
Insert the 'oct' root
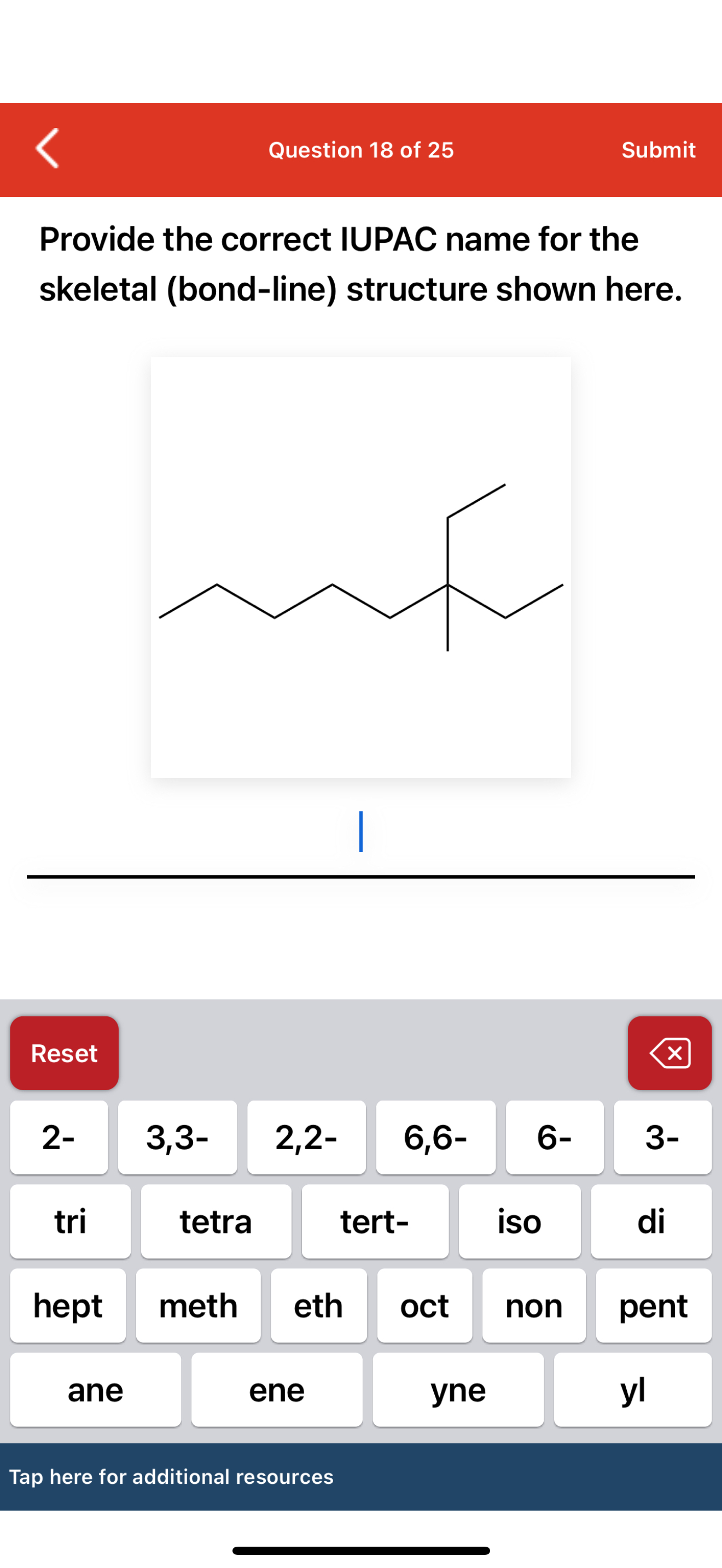click(424, 1305)
